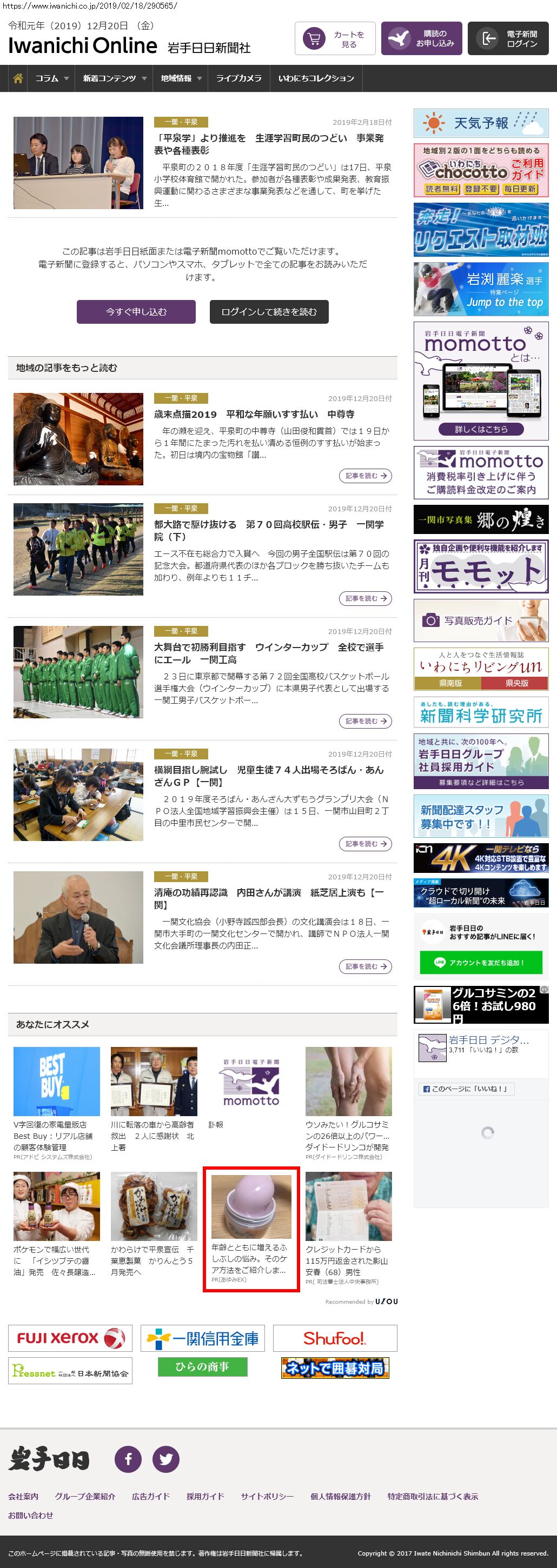Select 今すぐ申し込む button

tap(136, 312)
